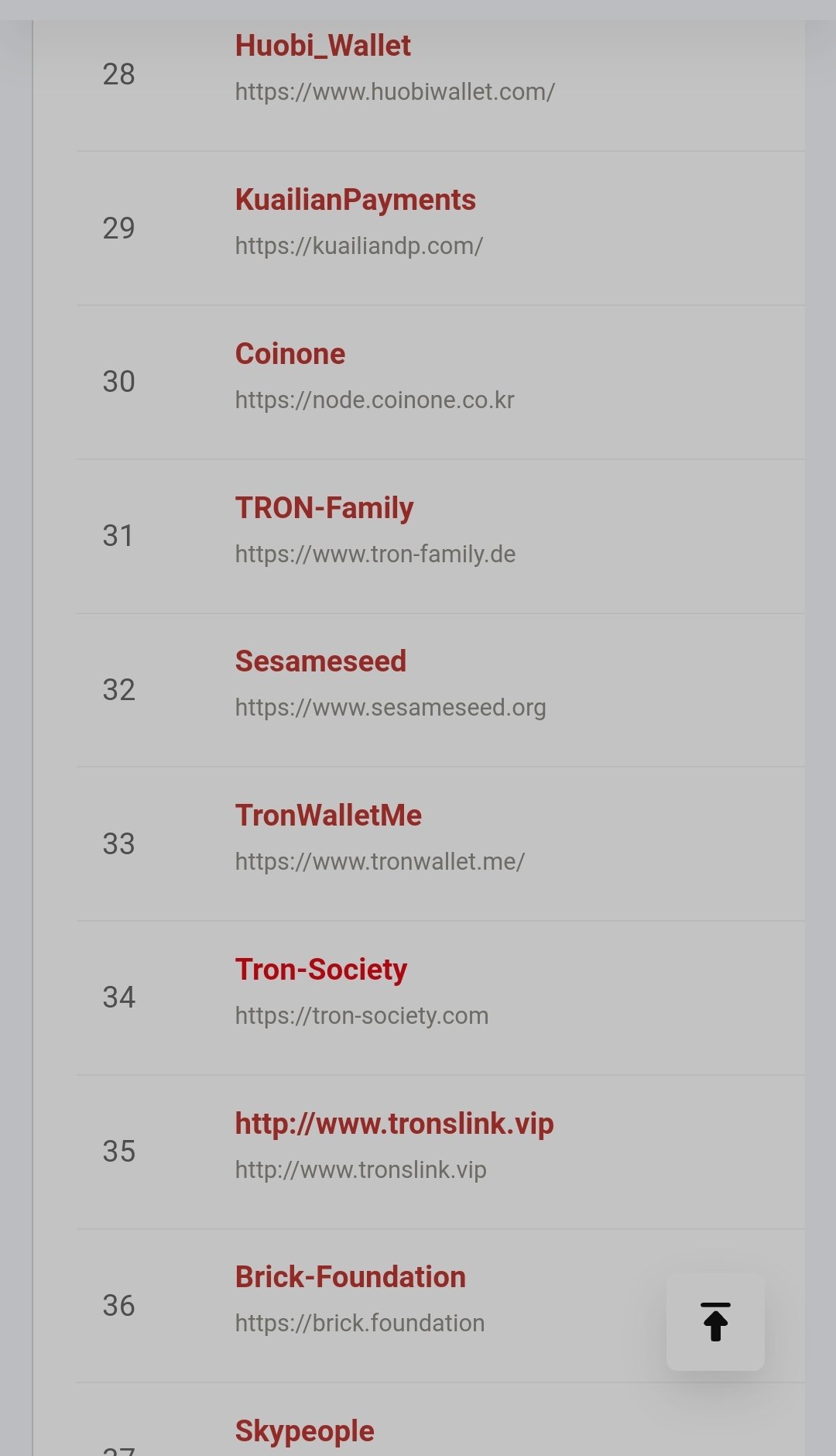Tap the Sesameseed name link
The image size is (836, 1456).
tap(320, 661)
